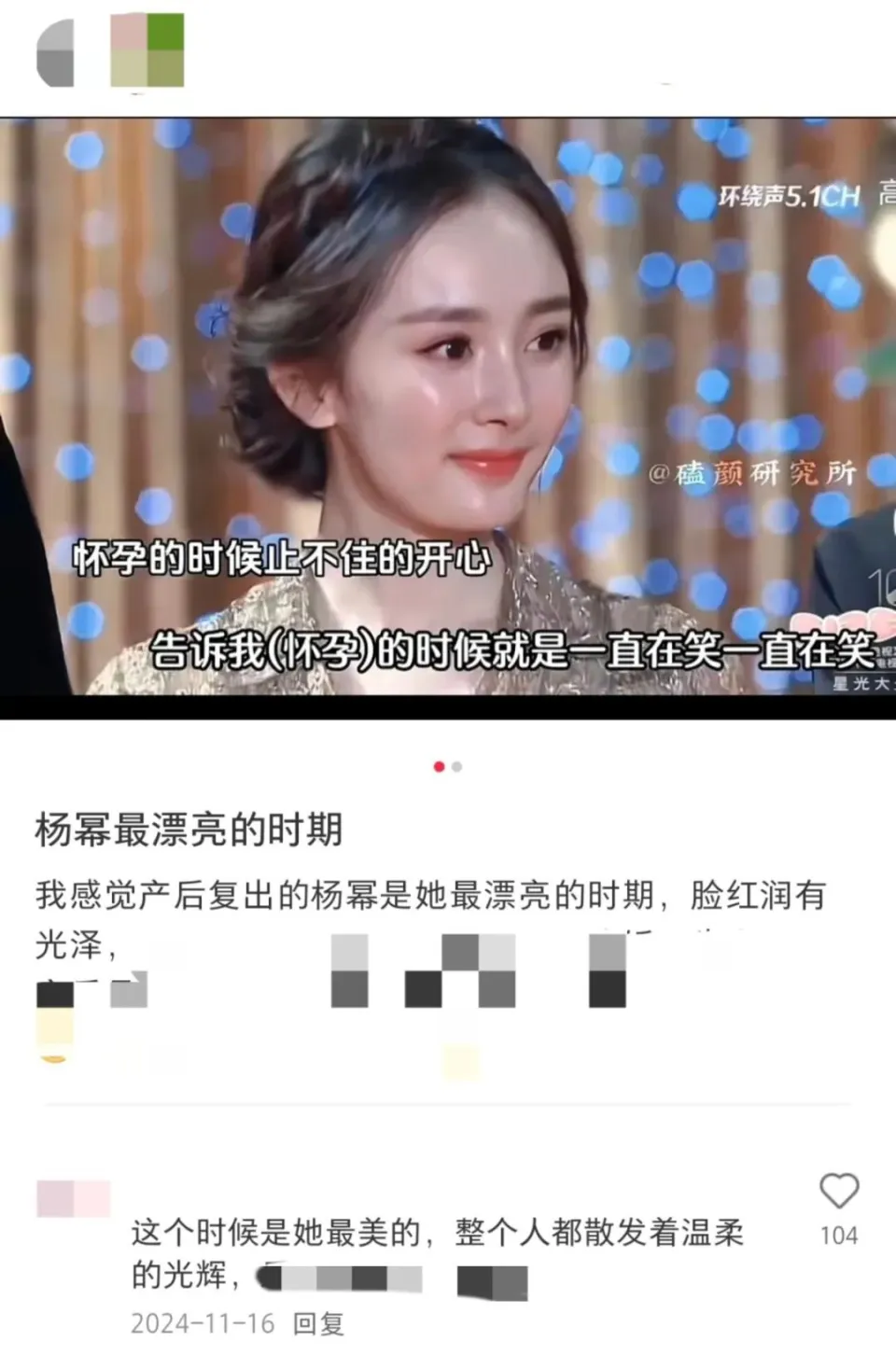Screen dimensions: 896x1369
Task: Tap the image page indicator dots
Action: 447,766
